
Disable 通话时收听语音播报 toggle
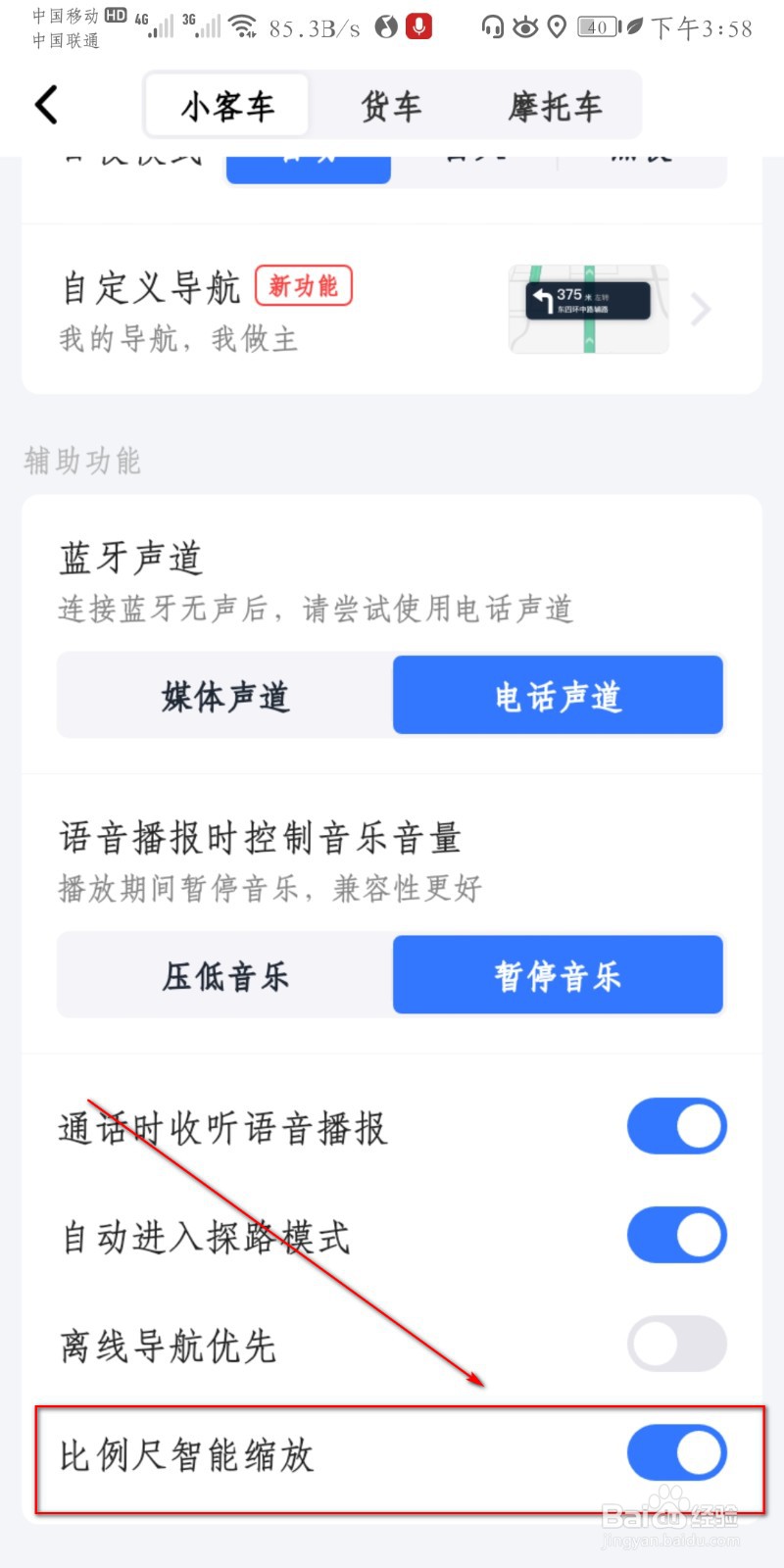[x=676, y=1126]
